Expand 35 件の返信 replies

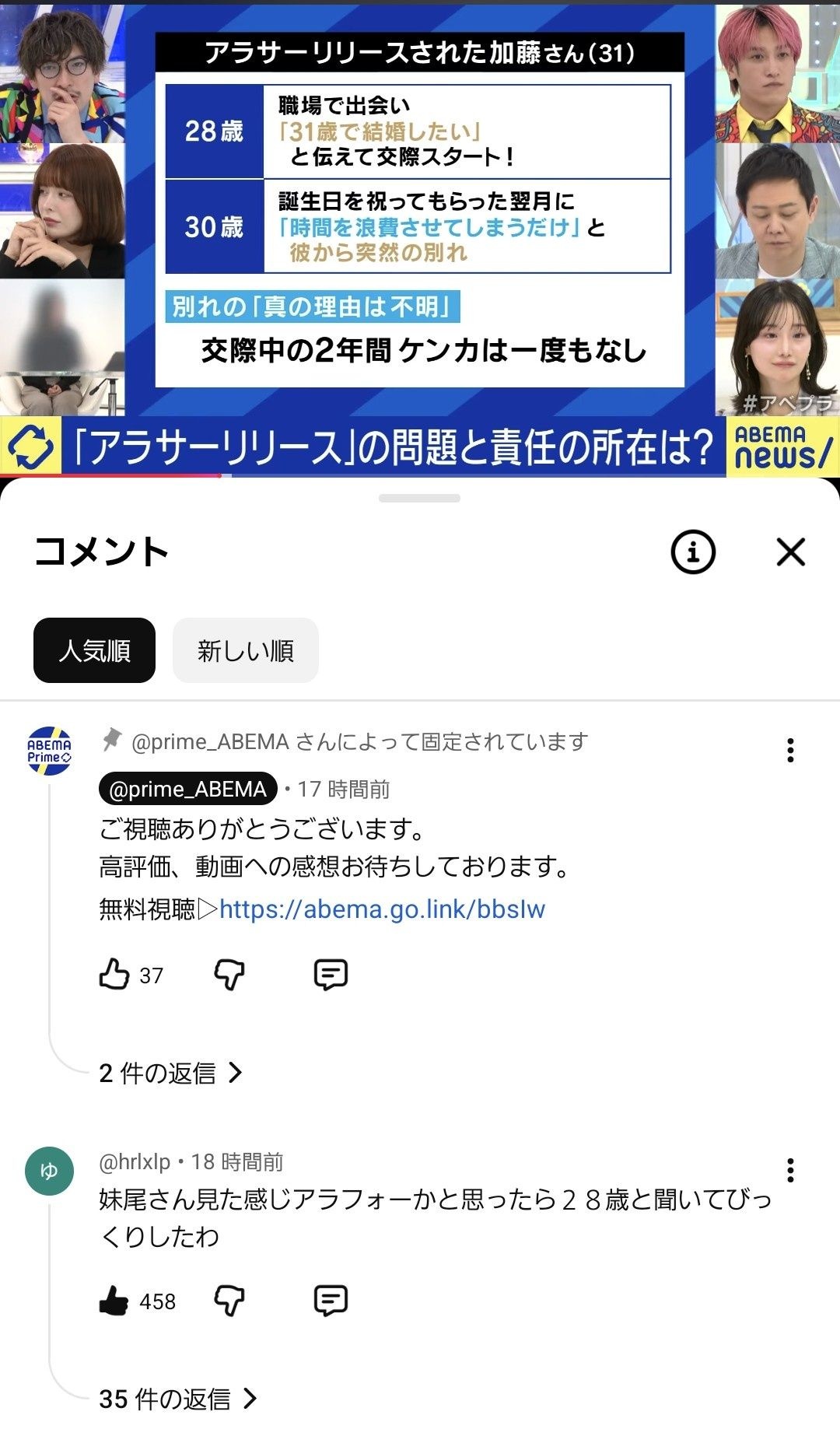(178, 1399)
